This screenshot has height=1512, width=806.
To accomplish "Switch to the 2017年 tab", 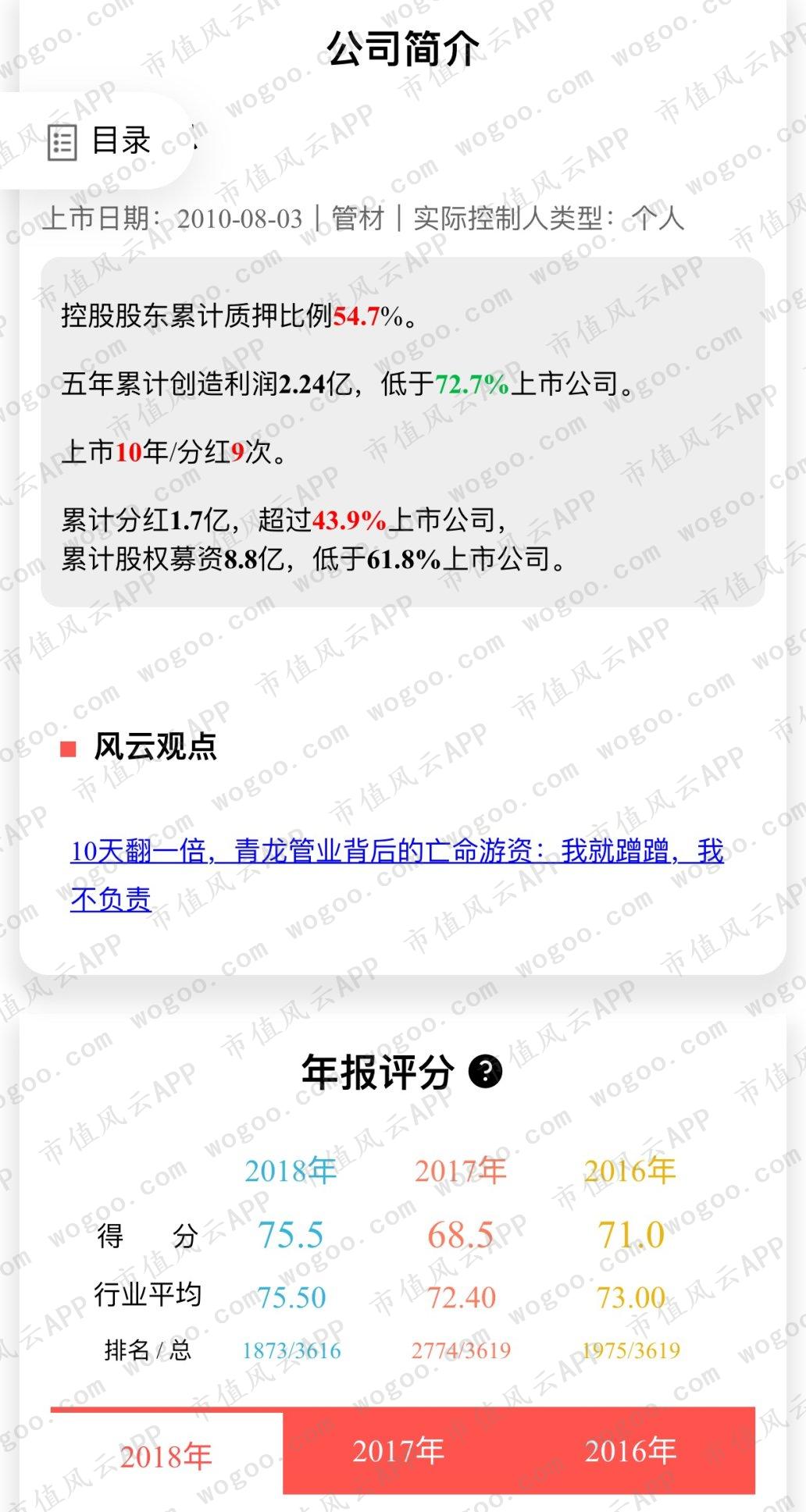I will pyautogui.click(x=398, y=1450).
